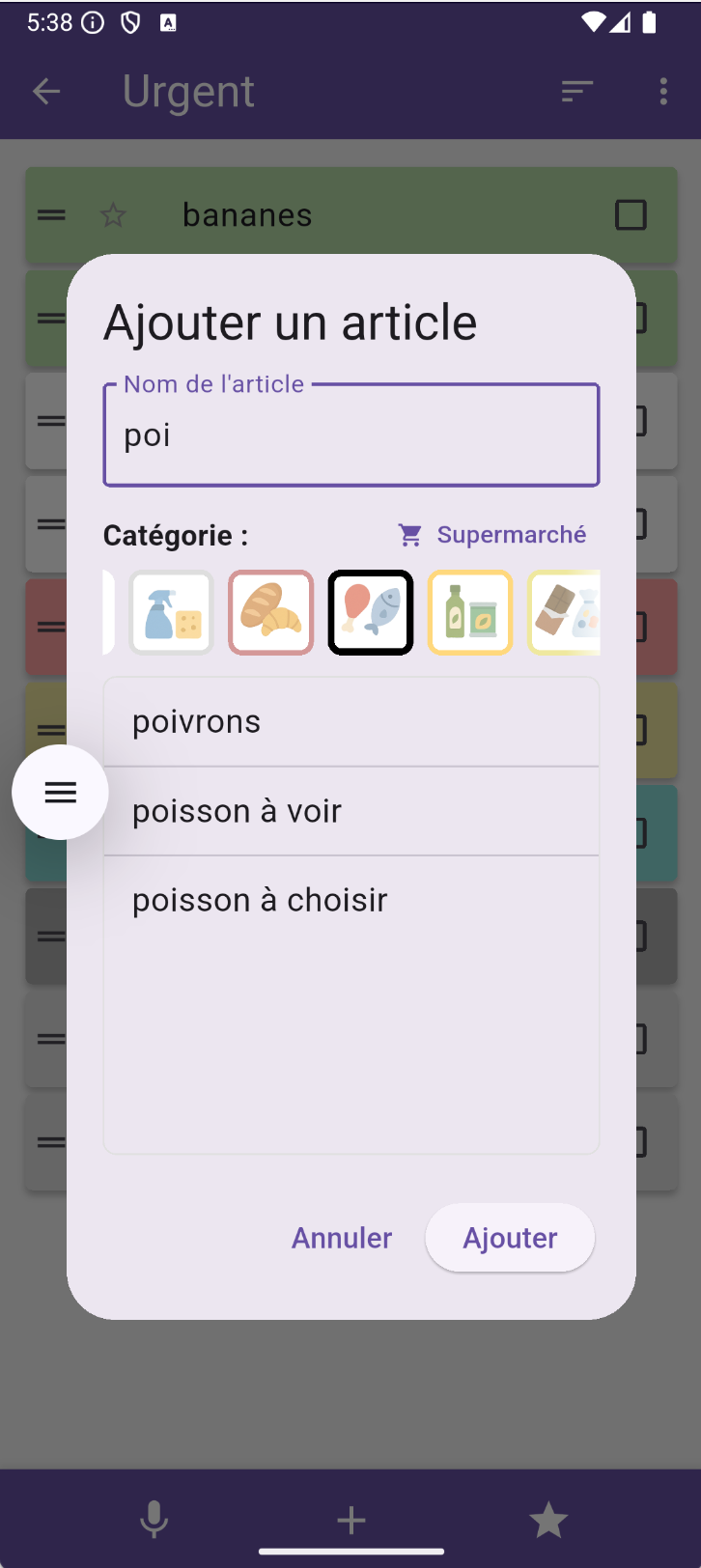
Task: Tap the plus icon in the bottom bar
Action: [350, 1519]
